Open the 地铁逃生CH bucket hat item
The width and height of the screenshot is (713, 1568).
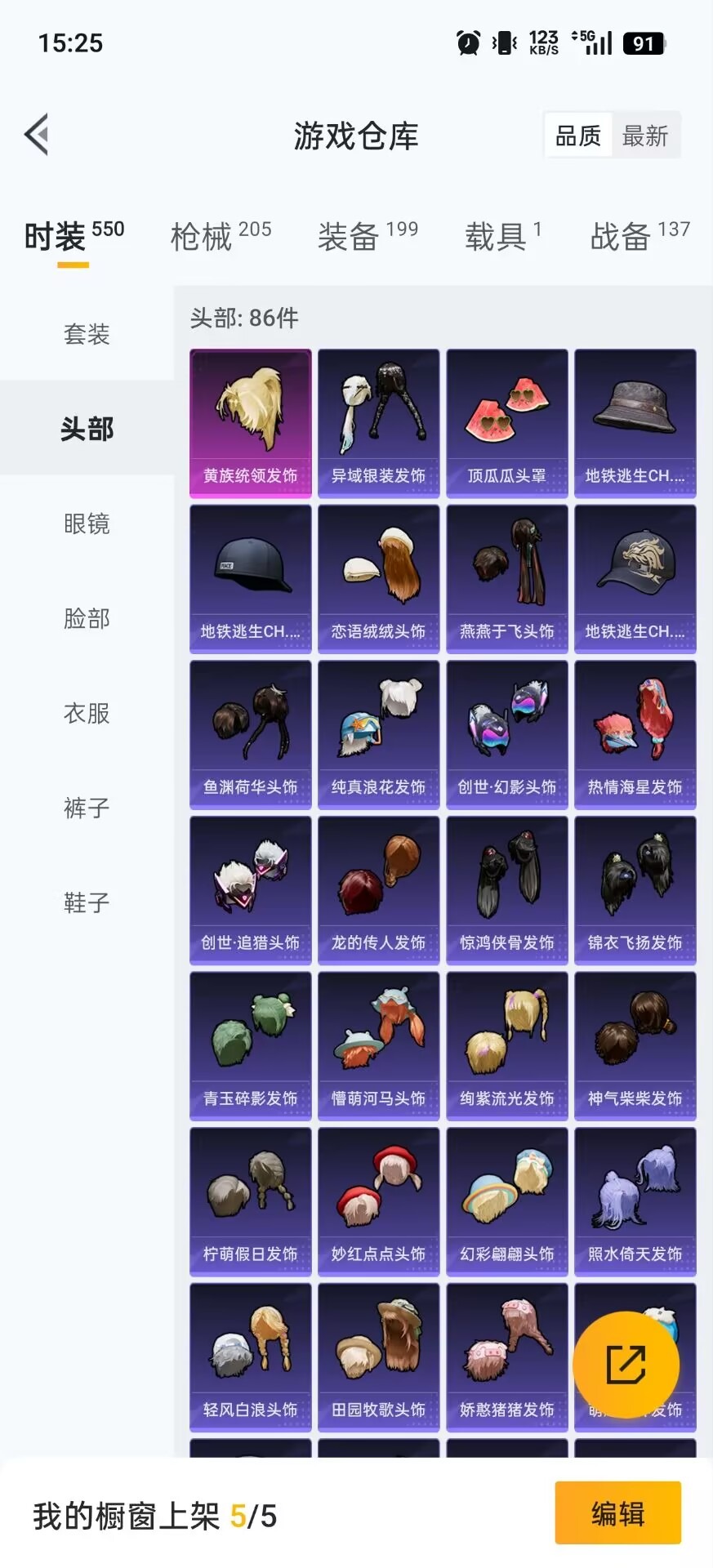click(x=635, y=421)
